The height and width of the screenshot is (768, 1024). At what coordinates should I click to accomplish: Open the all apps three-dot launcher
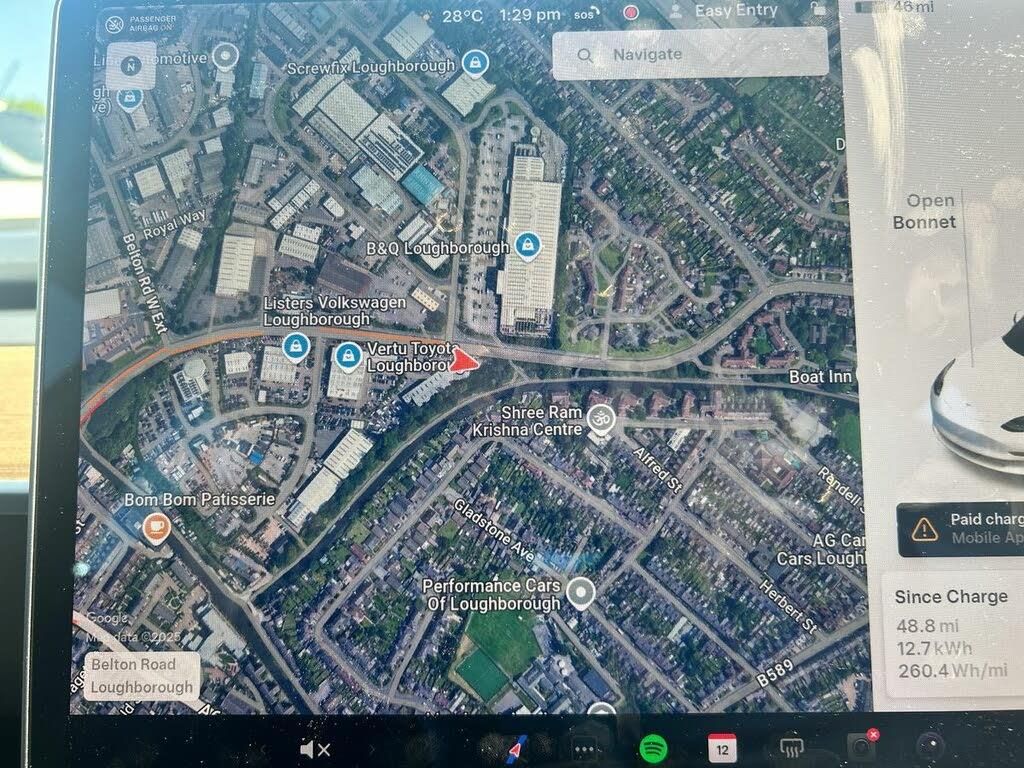tap(585, 747)
